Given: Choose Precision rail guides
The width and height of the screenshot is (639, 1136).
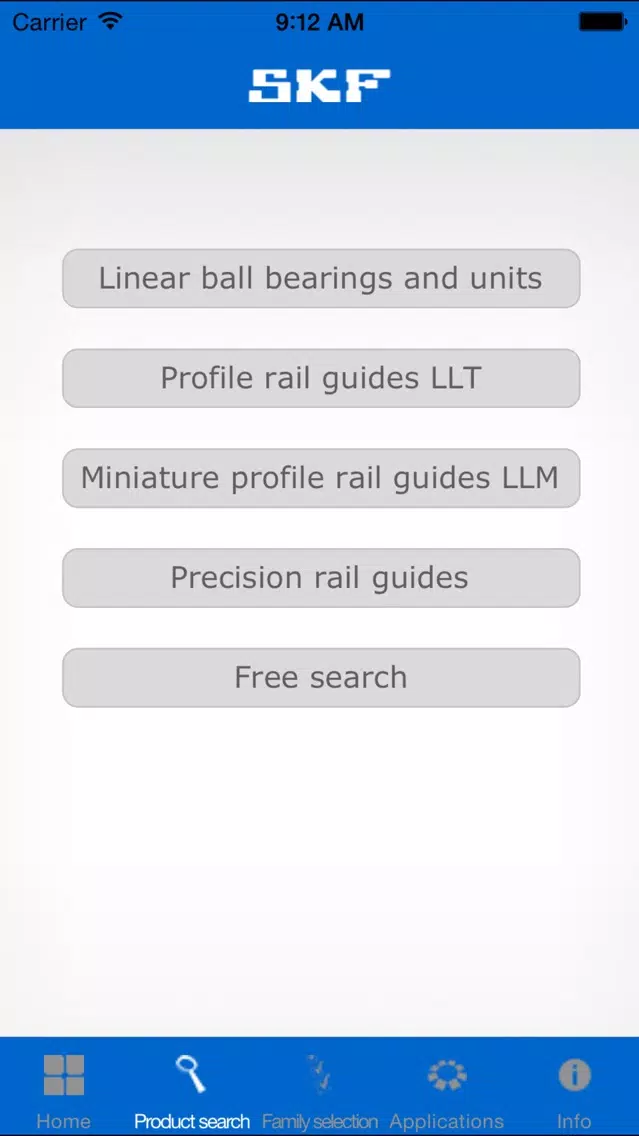Looking at the screenshot, I should (x=321, y=577).
